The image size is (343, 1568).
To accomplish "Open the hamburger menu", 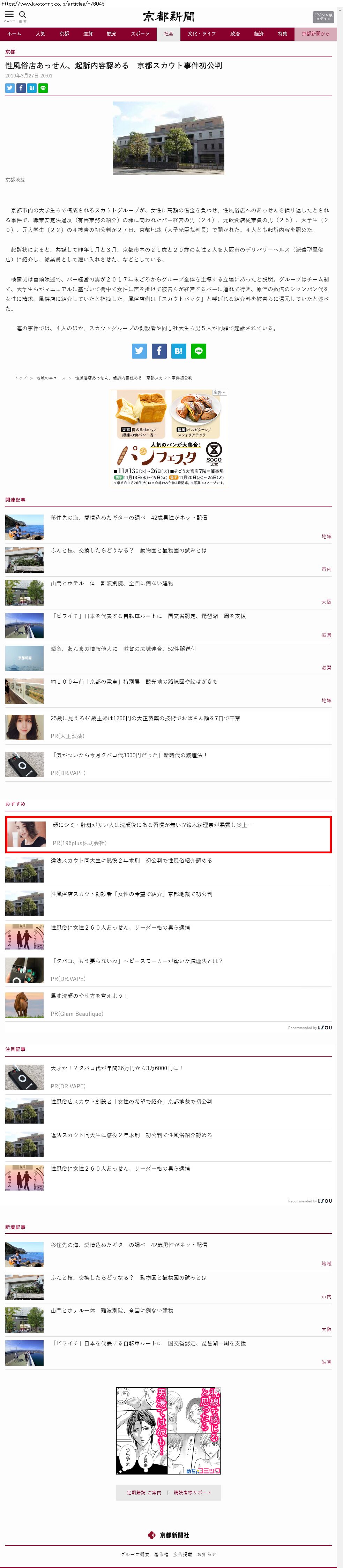I will click(x=9, y=15).
